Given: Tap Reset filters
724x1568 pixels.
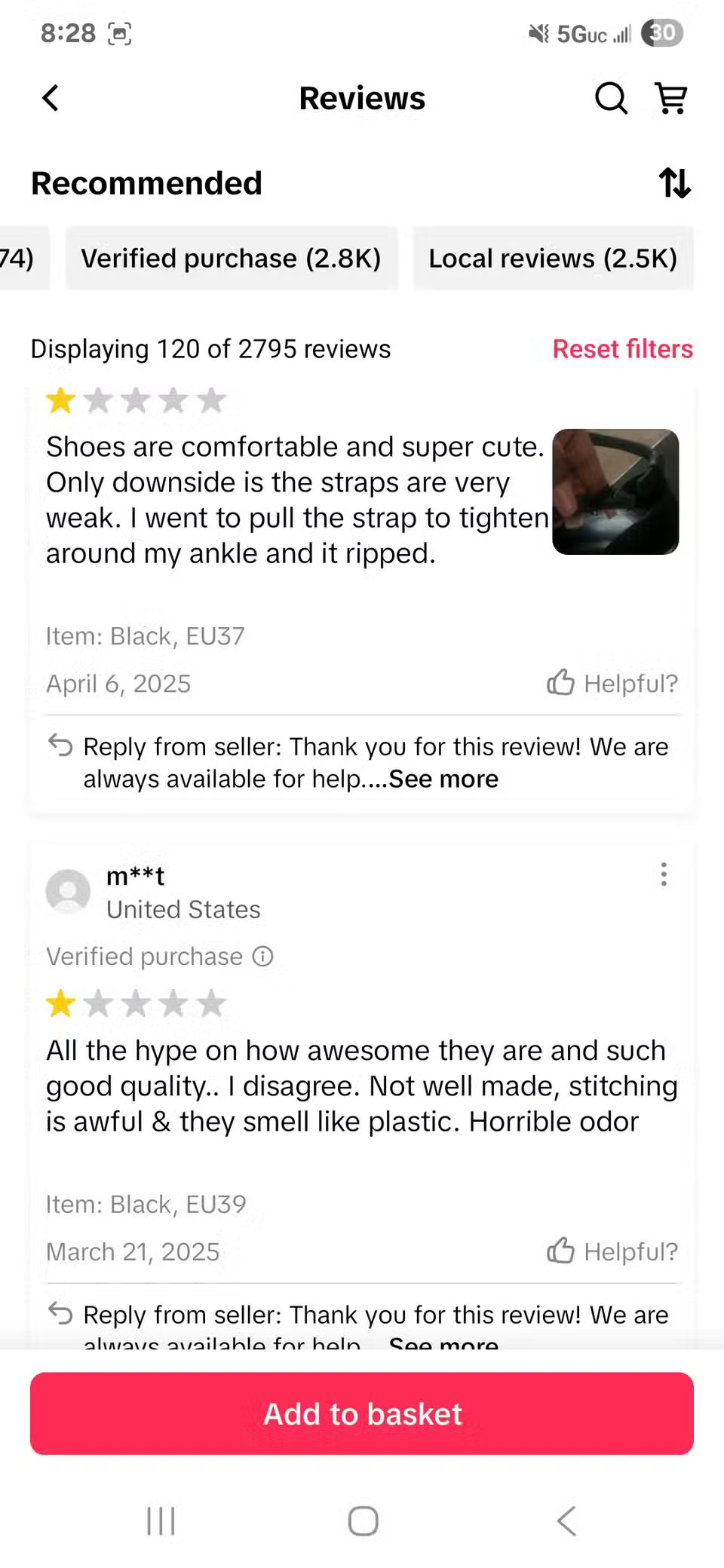Looking at the screenshot, I should tap(622, 348).
